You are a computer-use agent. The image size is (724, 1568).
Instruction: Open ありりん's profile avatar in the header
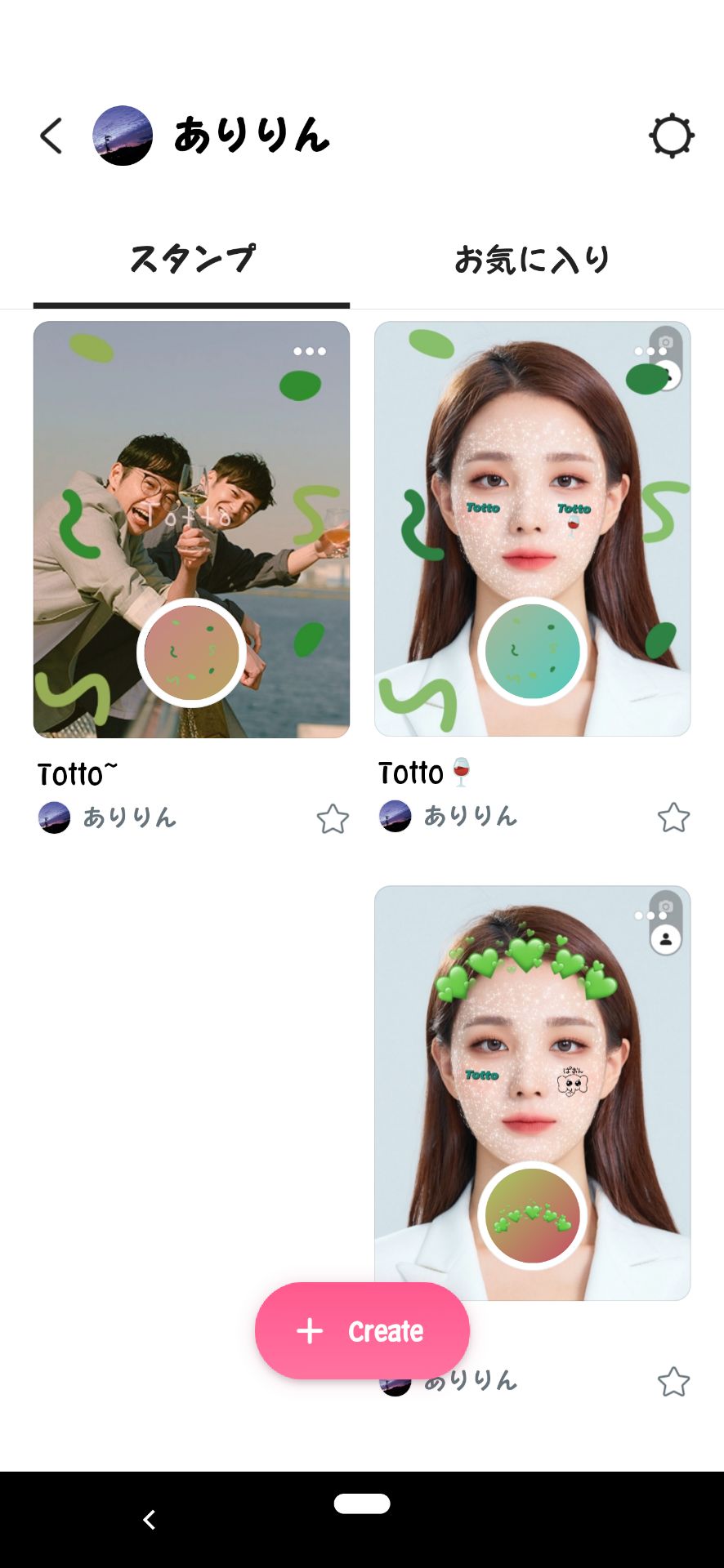coord(121,136)
